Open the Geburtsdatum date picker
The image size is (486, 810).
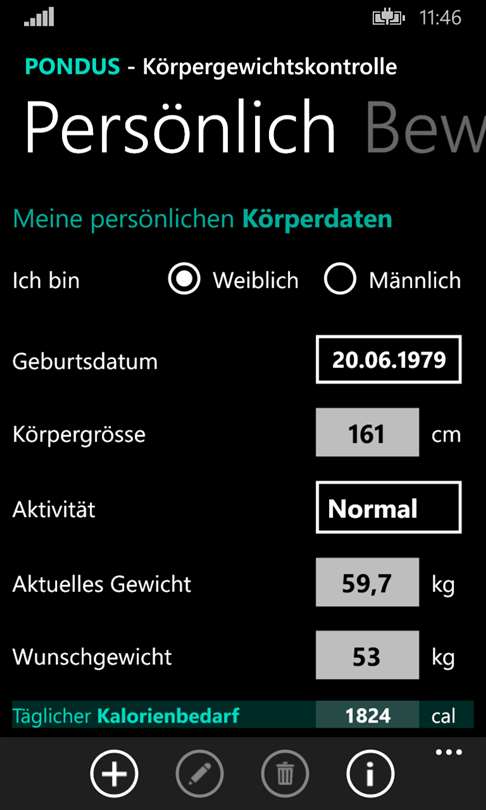[388, 360]
